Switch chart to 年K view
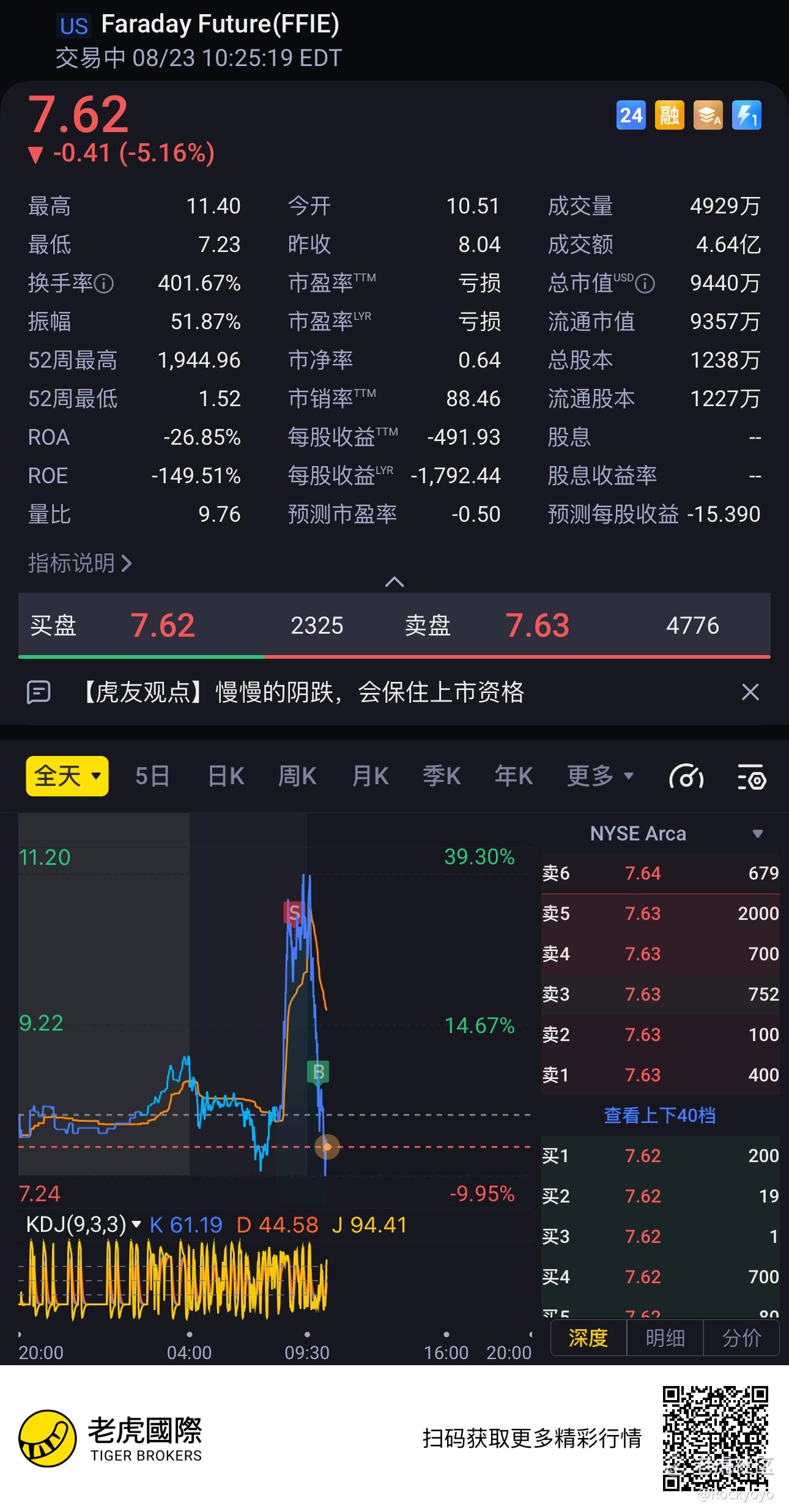This screenshot has width=789, height=1512. pos(514,776)
